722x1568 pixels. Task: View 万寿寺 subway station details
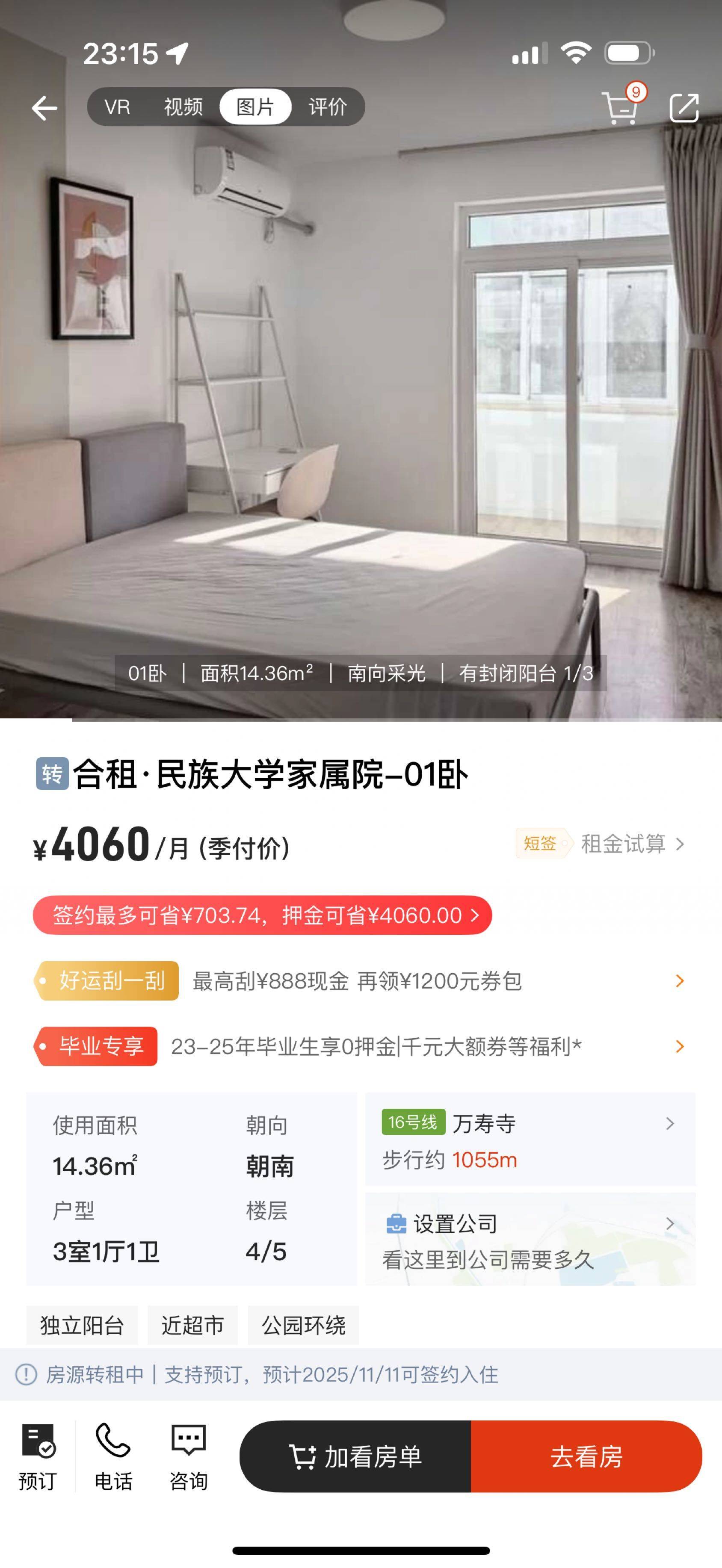[x=530, y=1140]
